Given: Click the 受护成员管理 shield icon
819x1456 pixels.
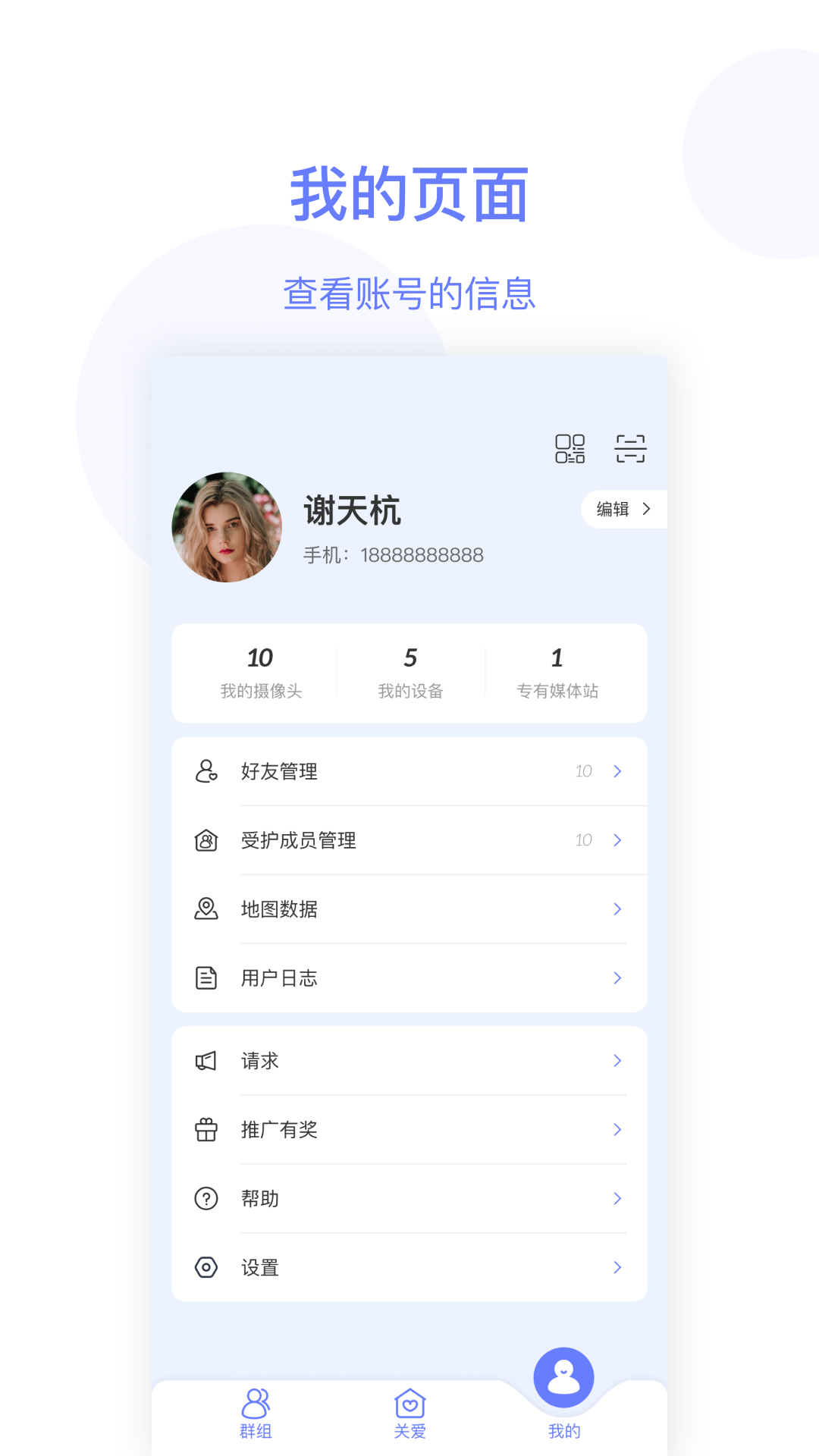Looking at the screenshot, I should coord(206,840).
